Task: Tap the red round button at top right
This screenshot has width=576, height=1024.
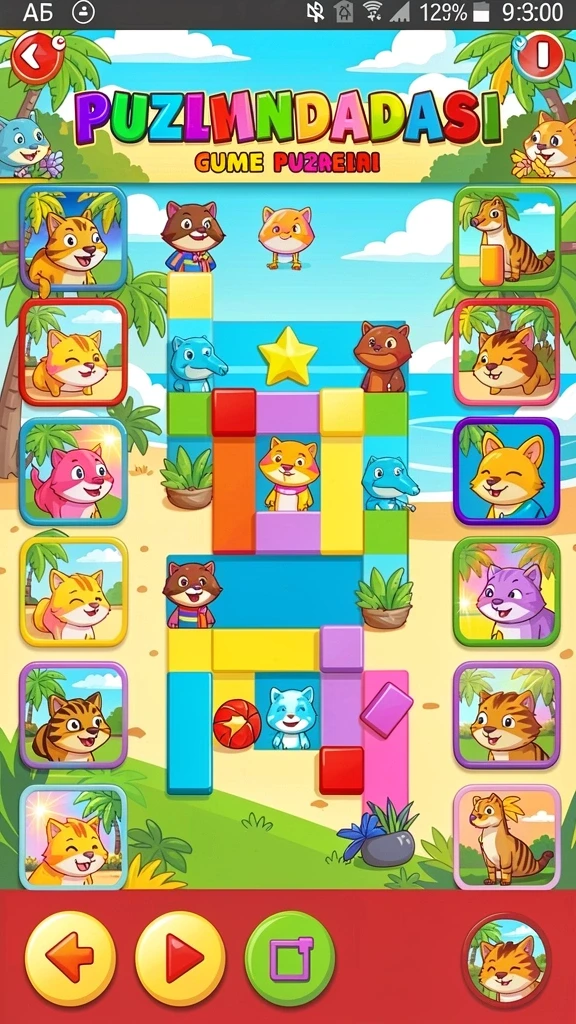Action: [539, 56]
